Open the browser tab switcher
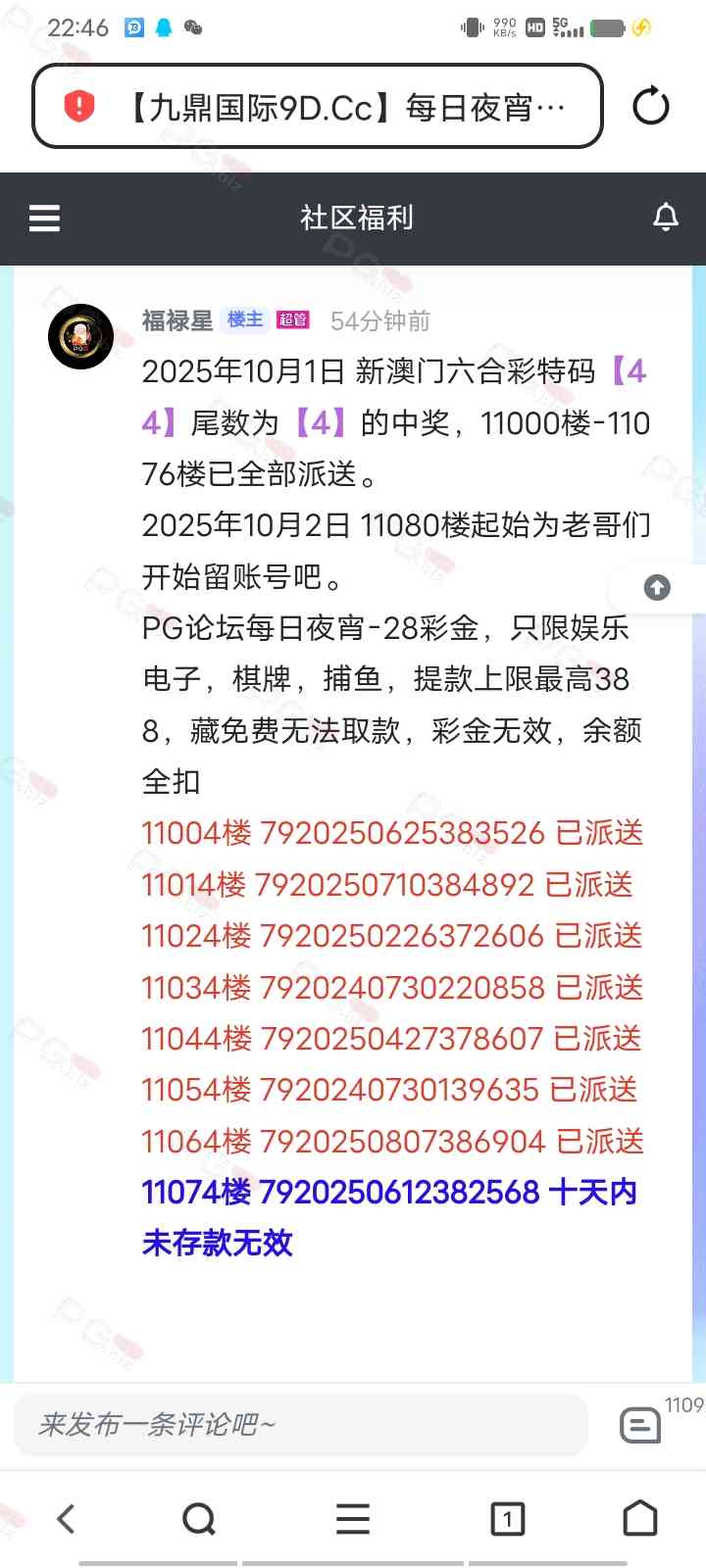The width and height of the screenshot is (706, 1568). [507, 1519]
